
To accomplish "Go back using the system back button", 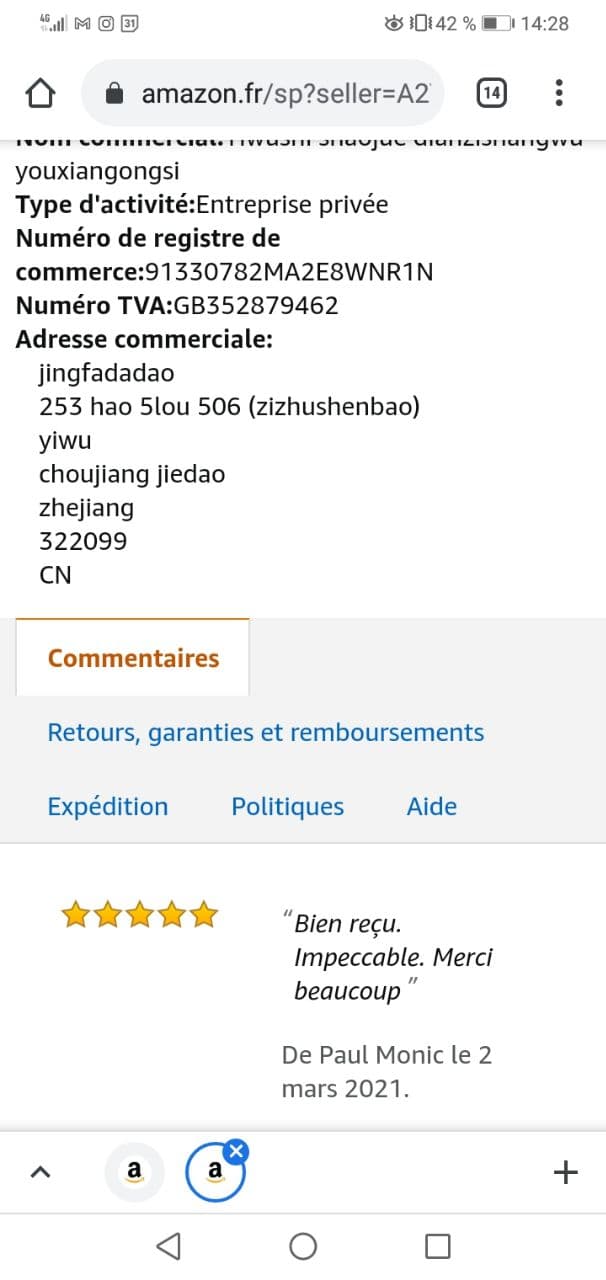I will point(169,1246).
